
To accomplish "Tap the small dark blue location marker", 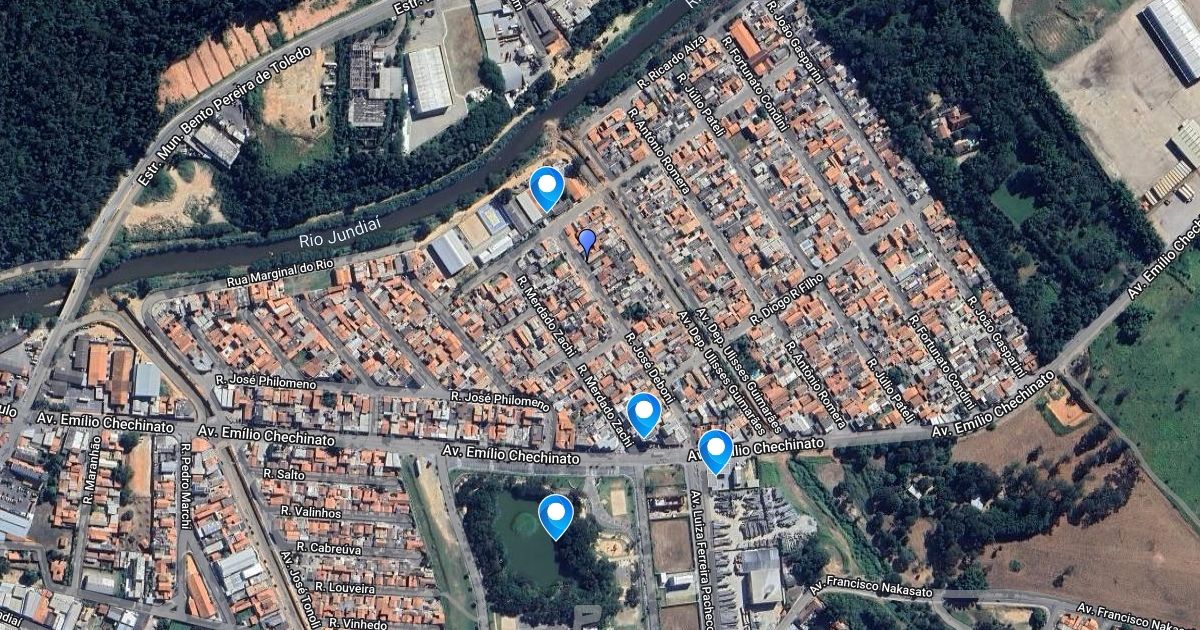I will (x=587, y=240).
